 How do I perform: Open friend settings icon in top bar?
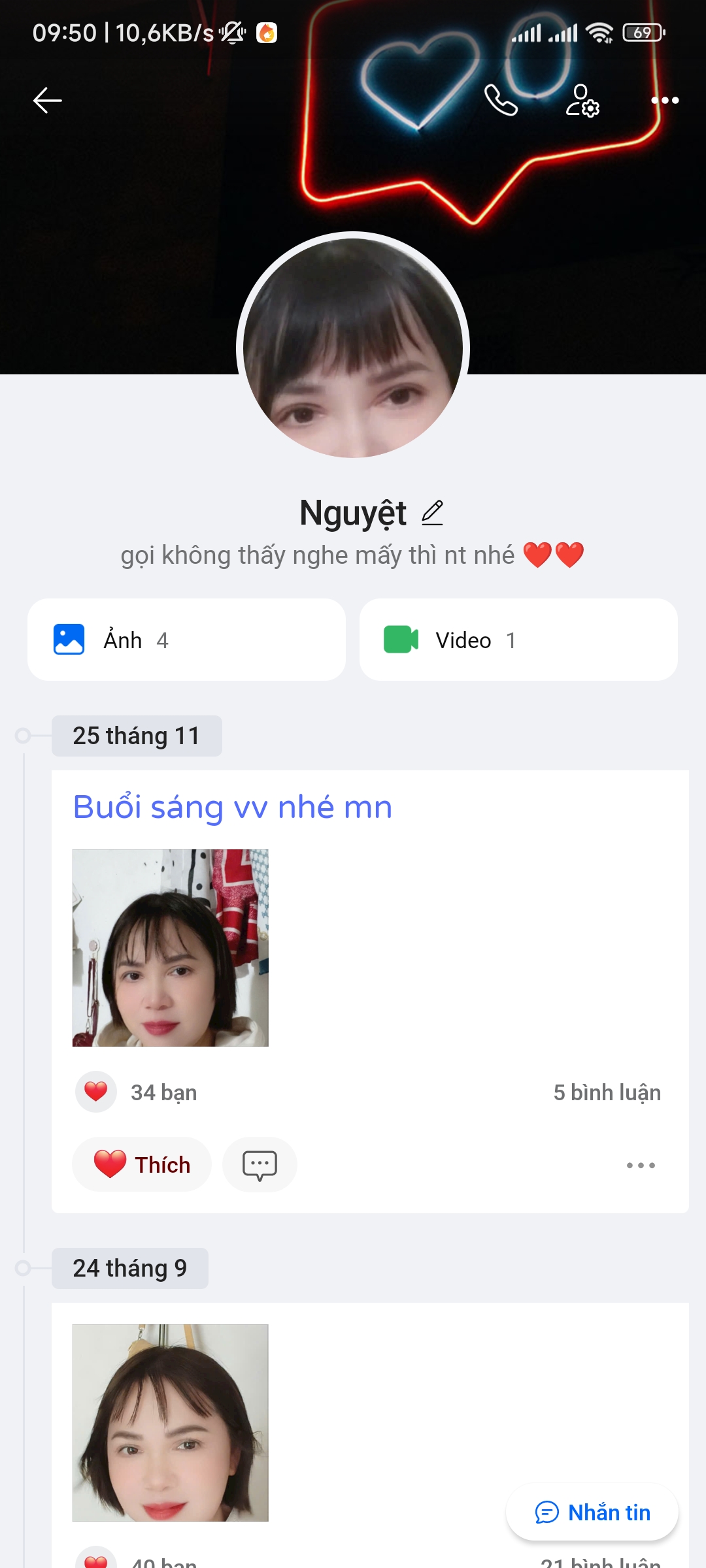point(582,101)
